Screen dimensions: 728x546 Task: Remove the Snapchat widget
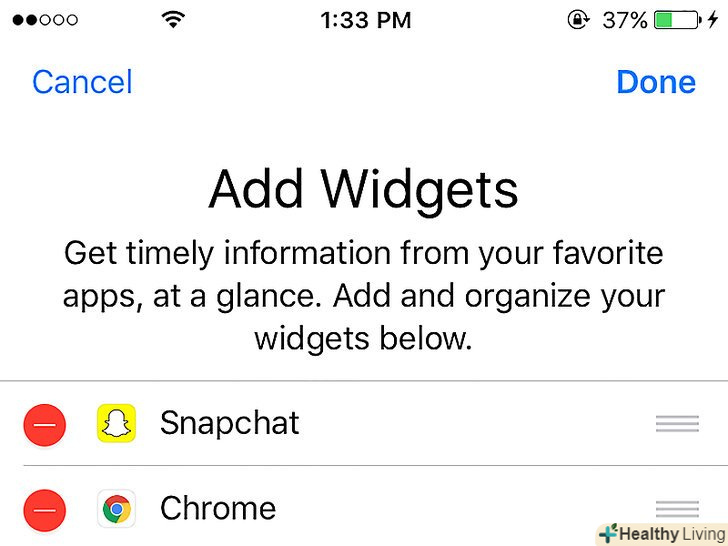pyautogui.click(x=44, y=424)
